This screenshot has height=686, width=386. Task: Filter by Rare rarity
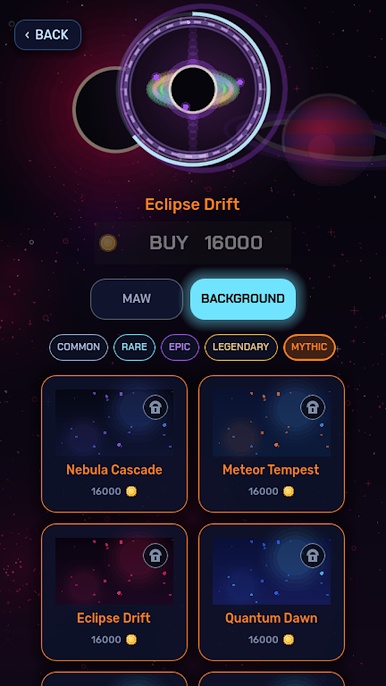[x=134, y=347]
